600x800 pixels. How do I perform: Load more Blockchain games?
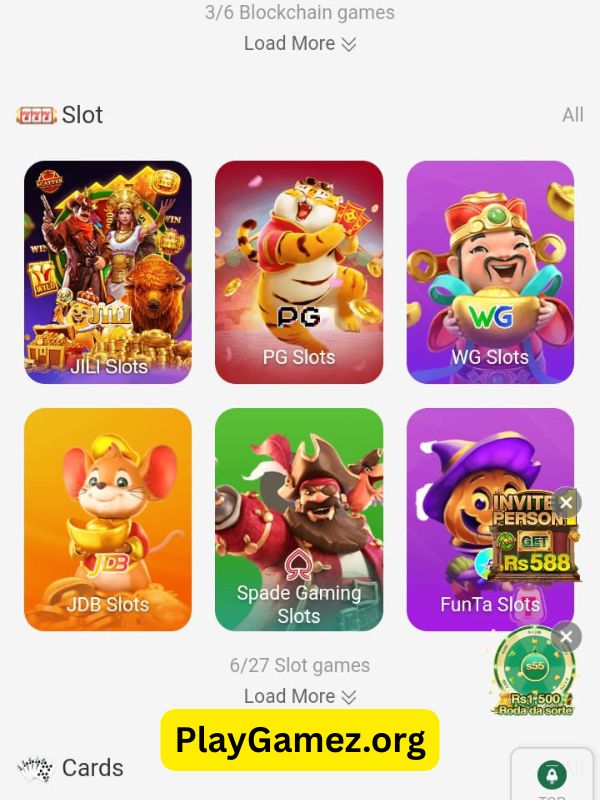point(299,43)
